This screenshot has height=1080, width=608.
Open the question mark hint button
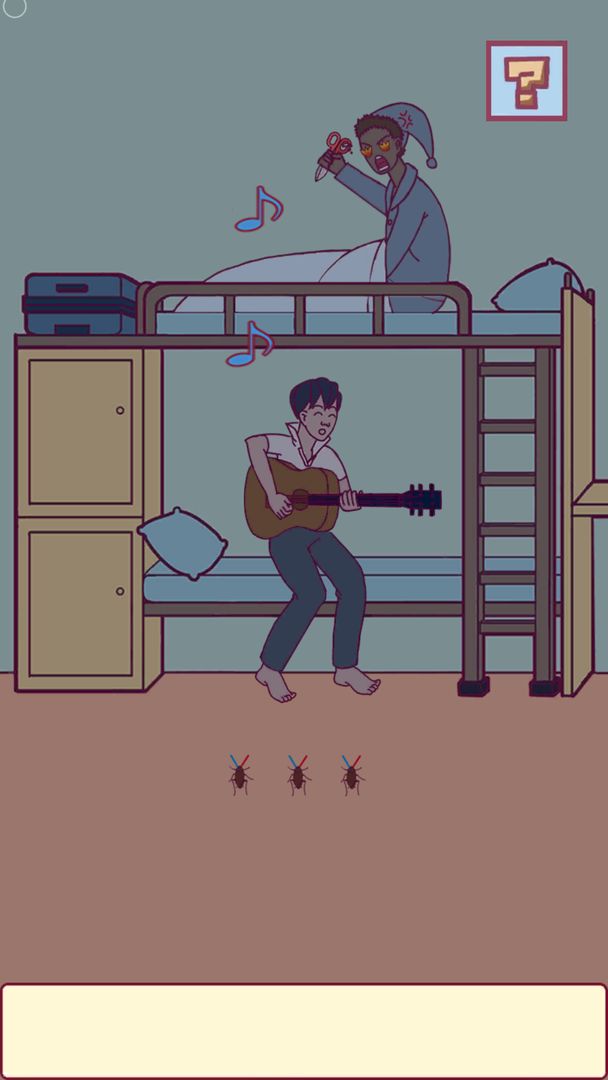click(x=526, y=81)
